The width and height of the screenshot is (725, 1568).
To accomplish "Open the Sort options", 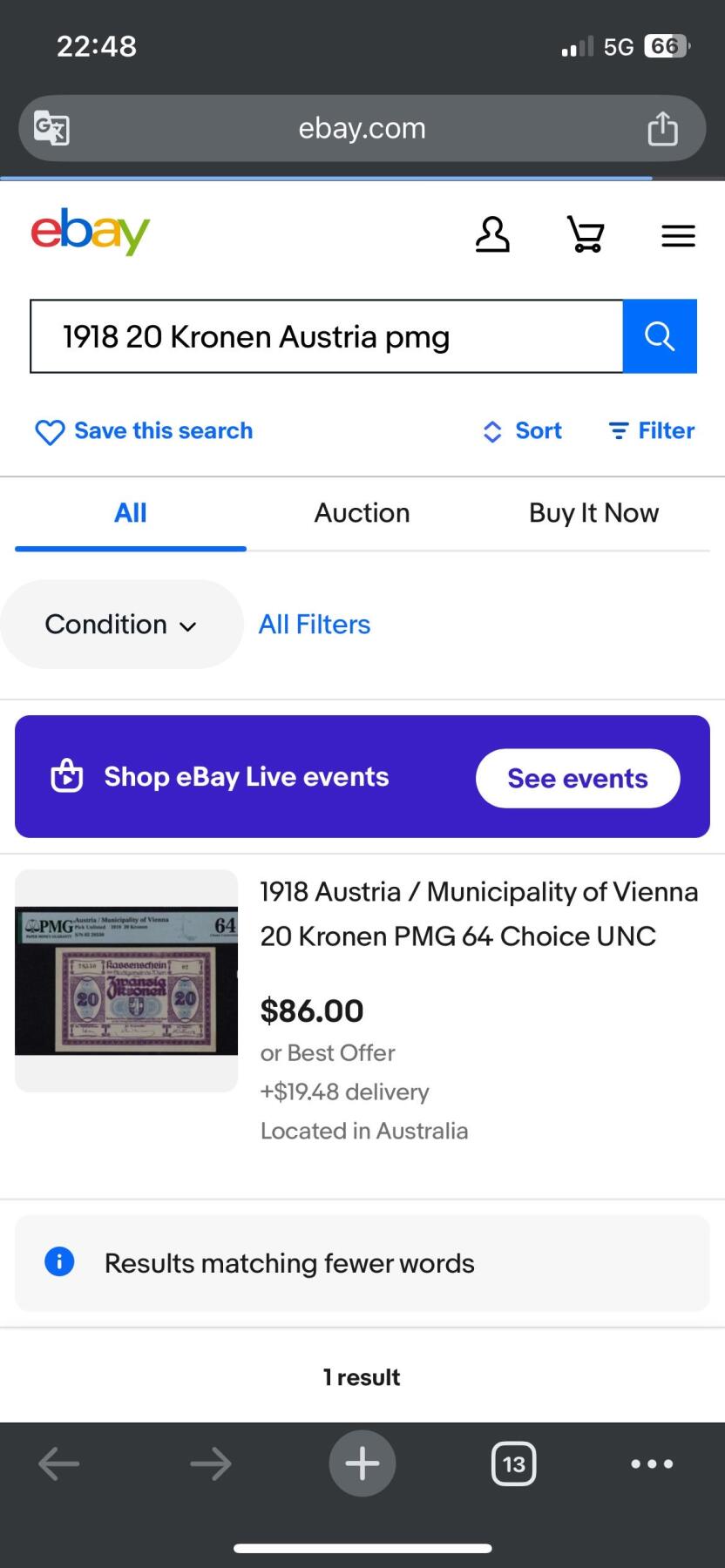I will click(523, 431).
